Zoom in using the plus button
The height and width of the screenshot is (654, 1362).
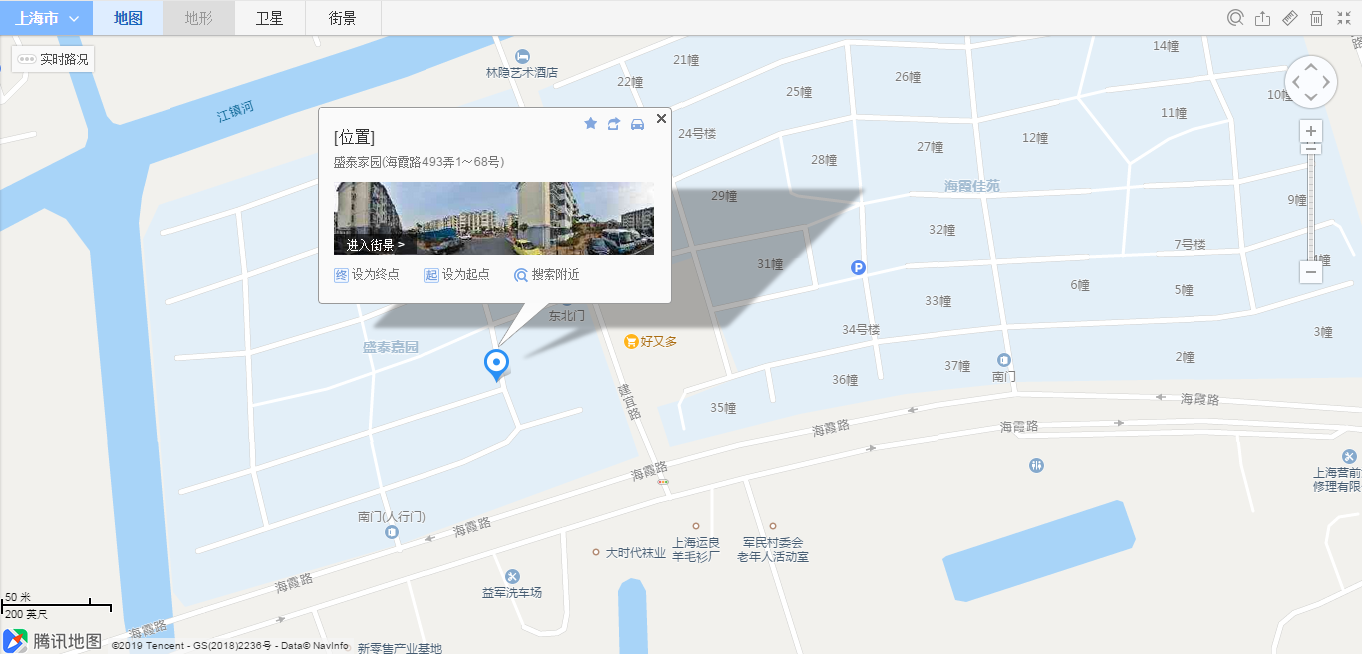pos(1311,131)
